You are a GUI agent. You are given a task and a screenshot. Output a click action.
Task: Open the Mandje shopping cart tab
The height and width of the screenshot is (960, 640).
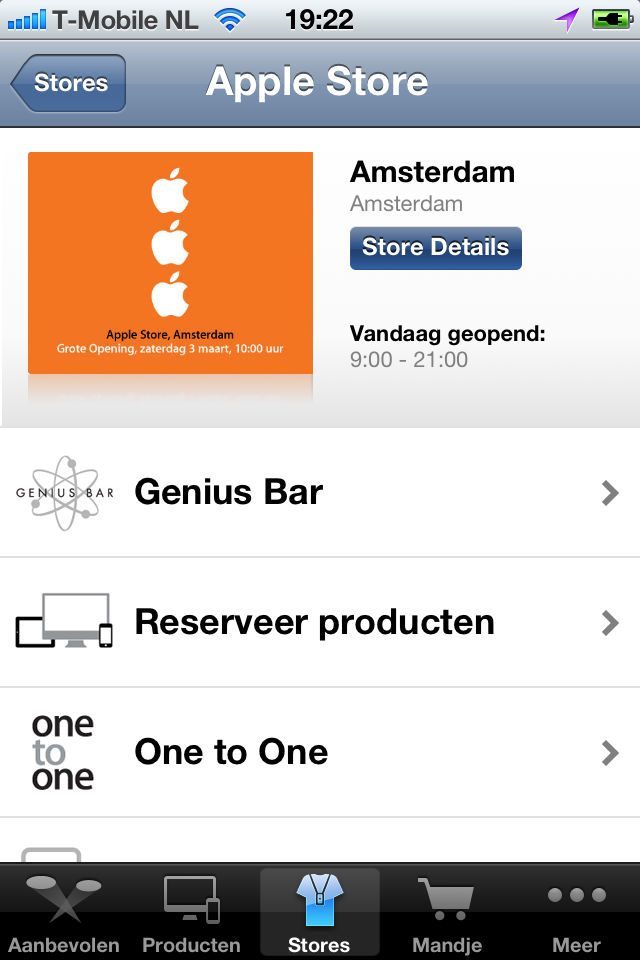tap(447, 912)
